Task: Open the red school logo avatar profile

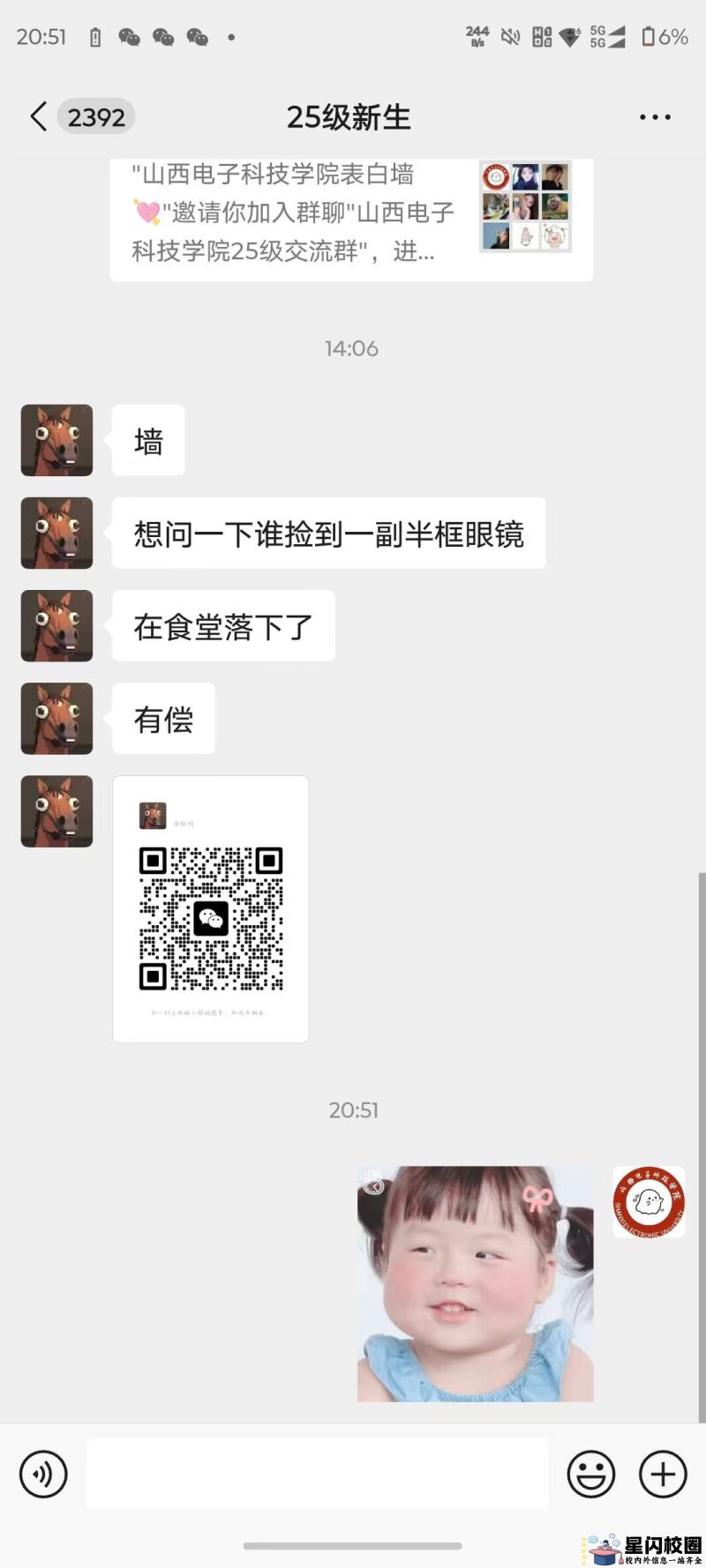Action: click(649, 1201)
